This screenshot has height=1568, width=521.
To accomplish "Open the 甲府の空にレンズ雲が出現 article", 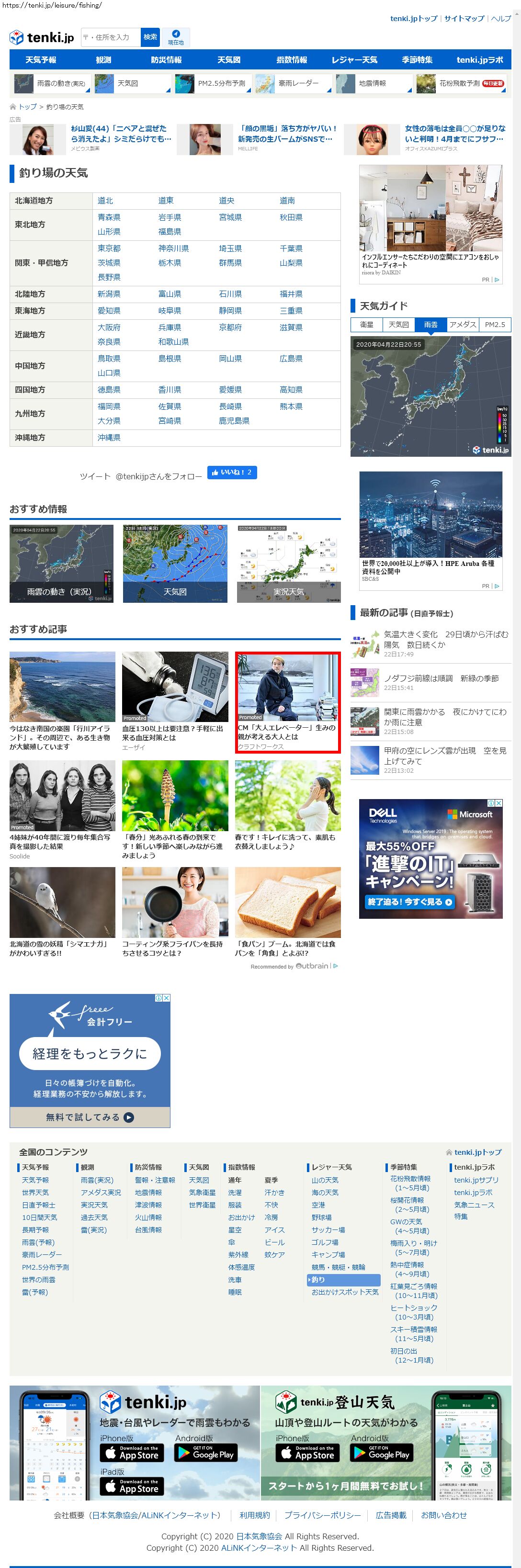I will pyautogui.click(x=444, y=756).
